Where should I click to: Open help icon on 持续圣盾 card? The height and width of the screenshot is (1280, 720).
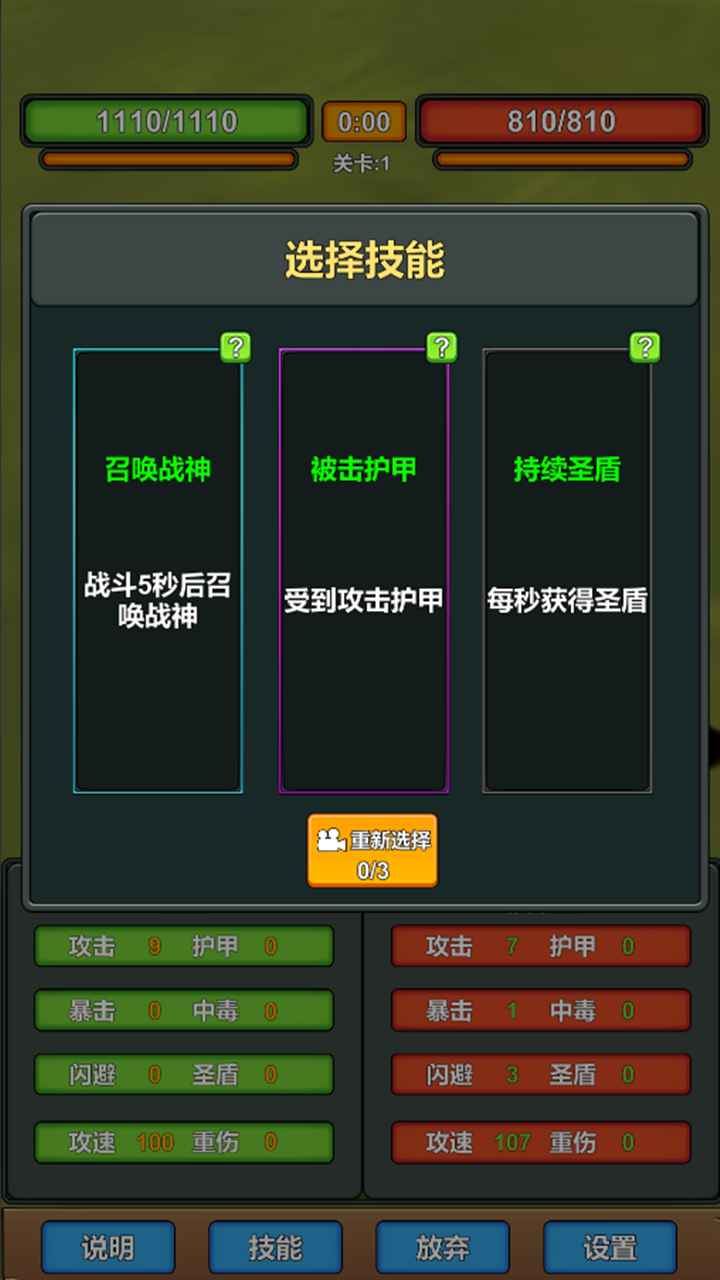pos(646,348)
